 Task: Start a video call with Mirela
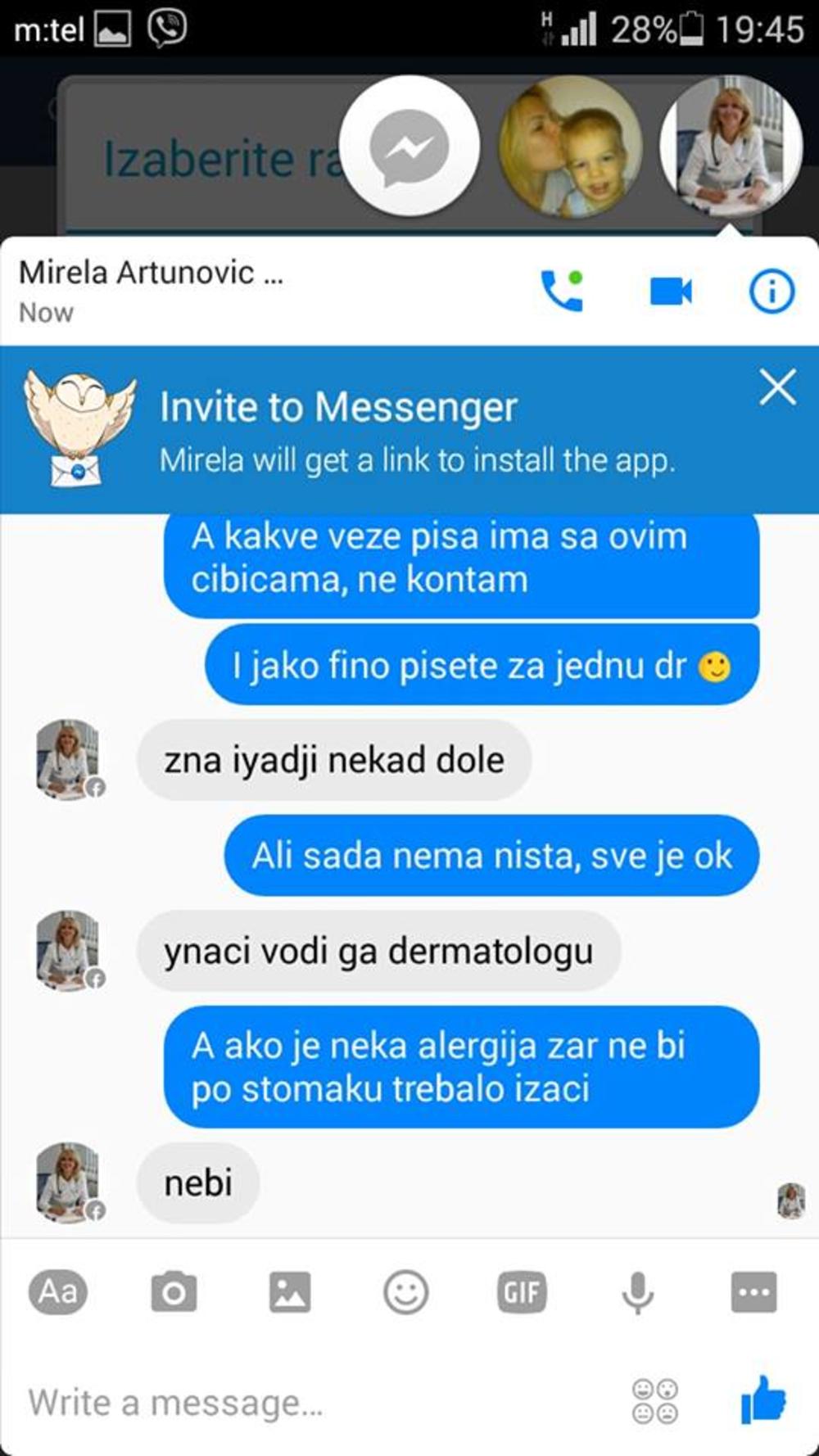pyautogui.click(x=671, y=291)
